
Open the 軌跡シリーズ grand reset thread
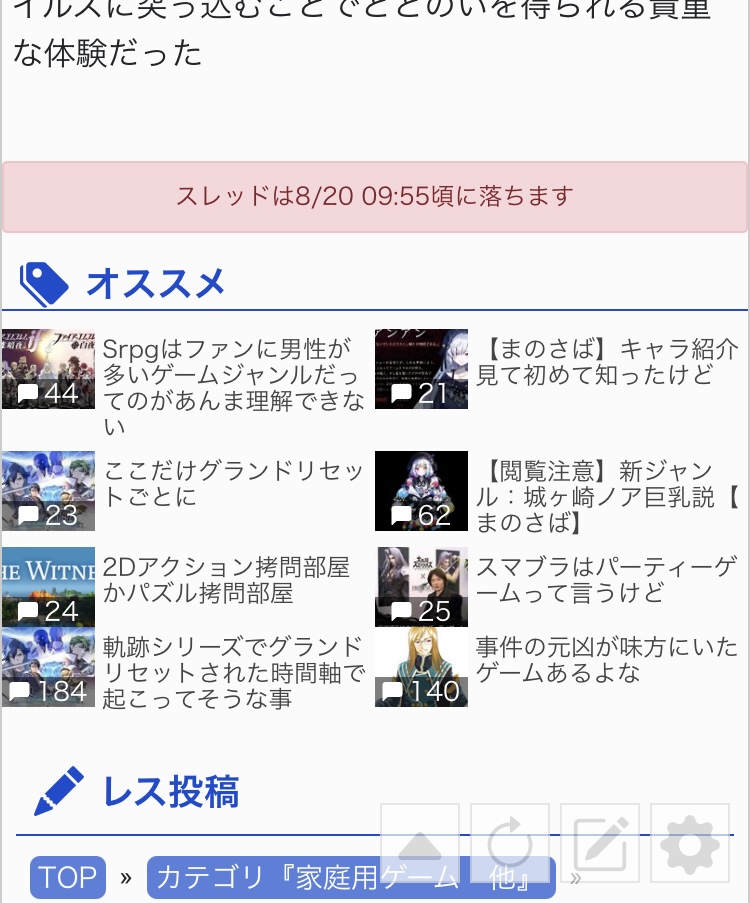click(233, 672)
